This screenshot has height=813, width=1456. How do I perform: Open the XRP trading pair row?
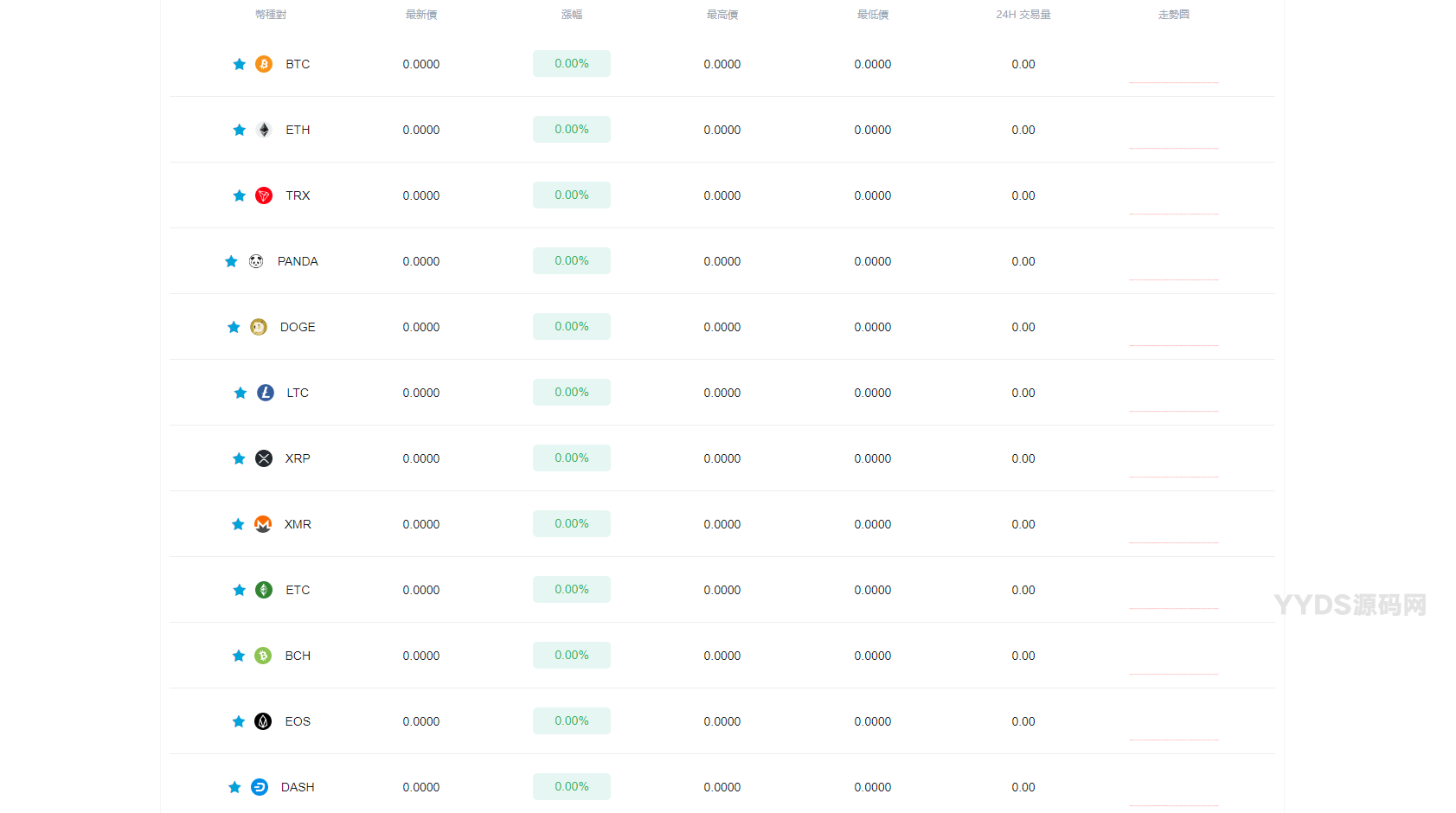[298, 458]
